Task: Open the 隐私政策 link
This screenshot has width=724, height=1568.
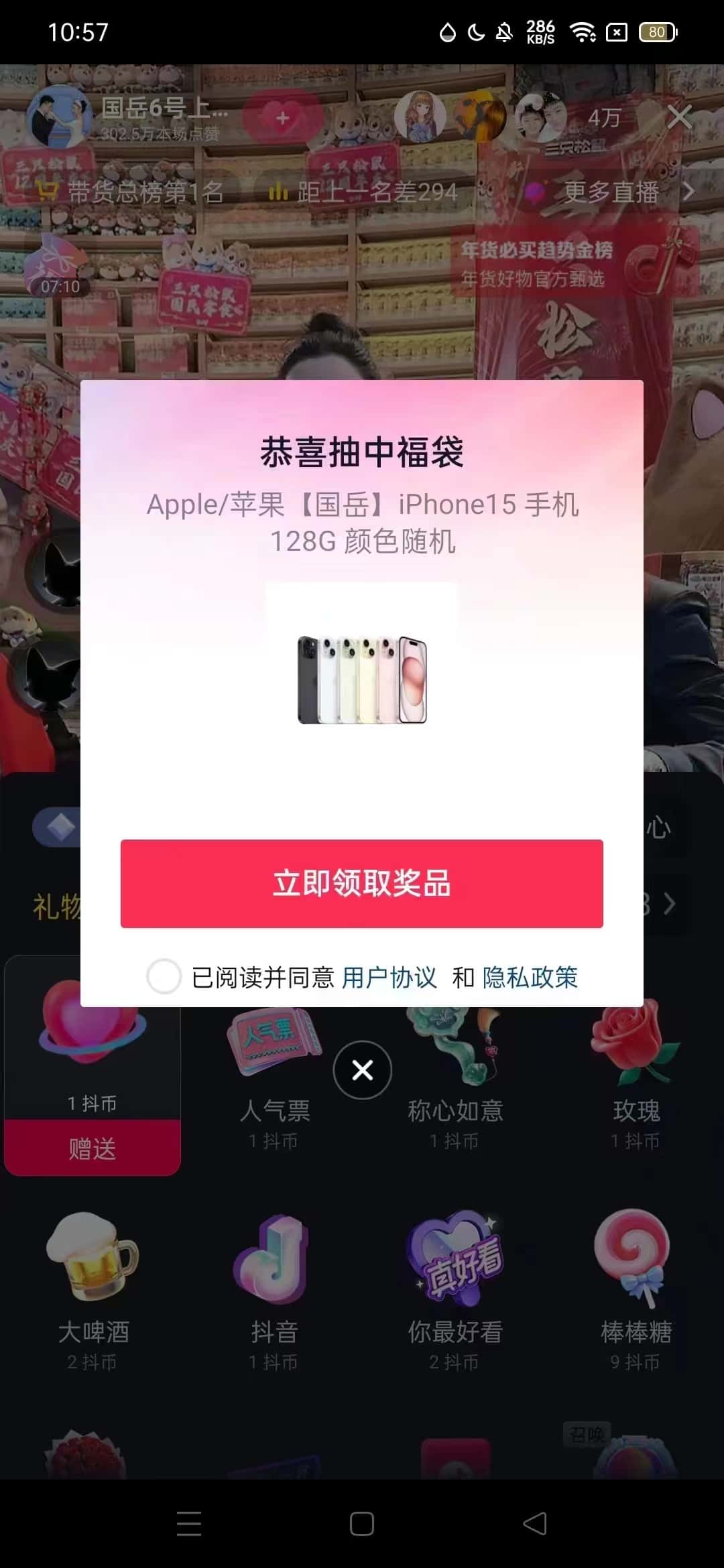Action: coord(530,978)
